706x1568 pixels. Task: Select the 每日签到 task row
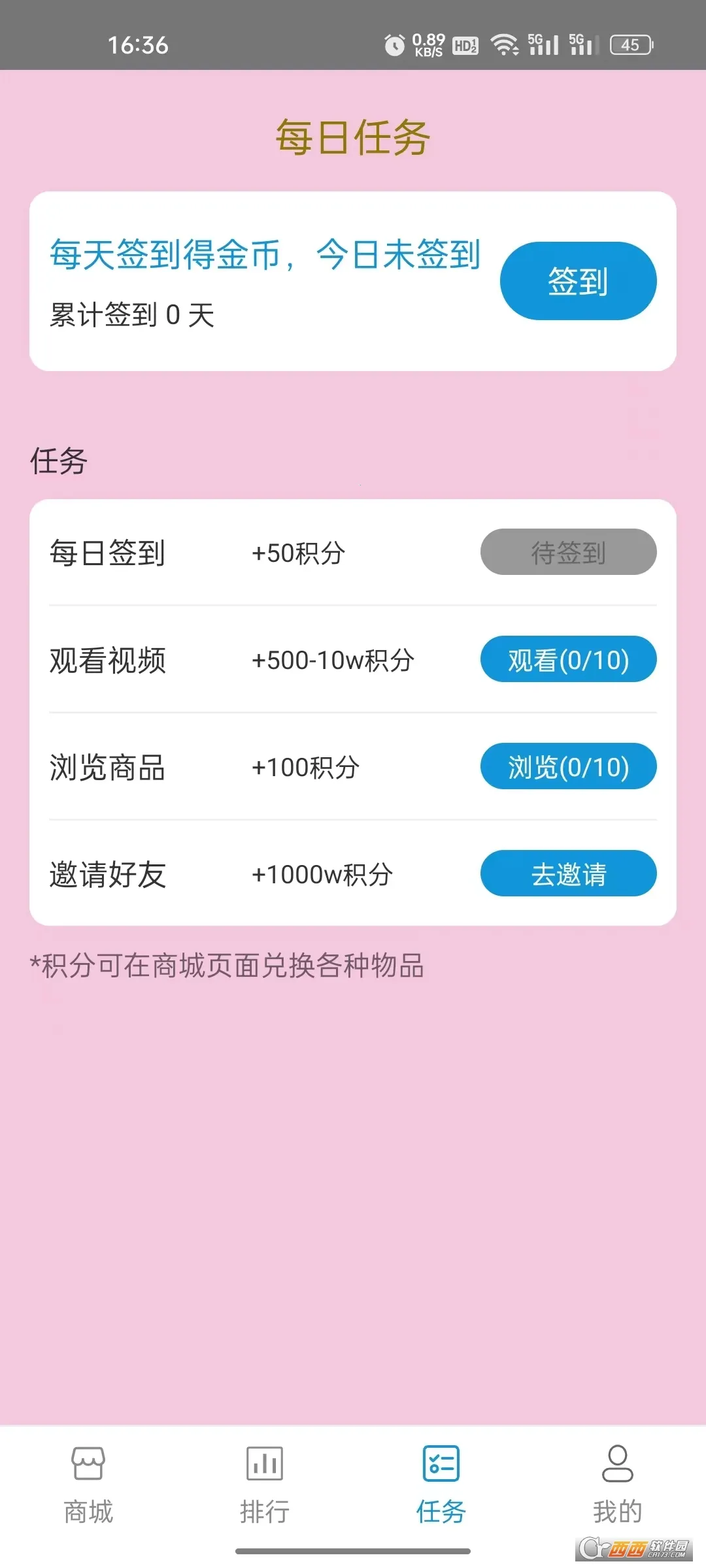(x=108, y=552)
